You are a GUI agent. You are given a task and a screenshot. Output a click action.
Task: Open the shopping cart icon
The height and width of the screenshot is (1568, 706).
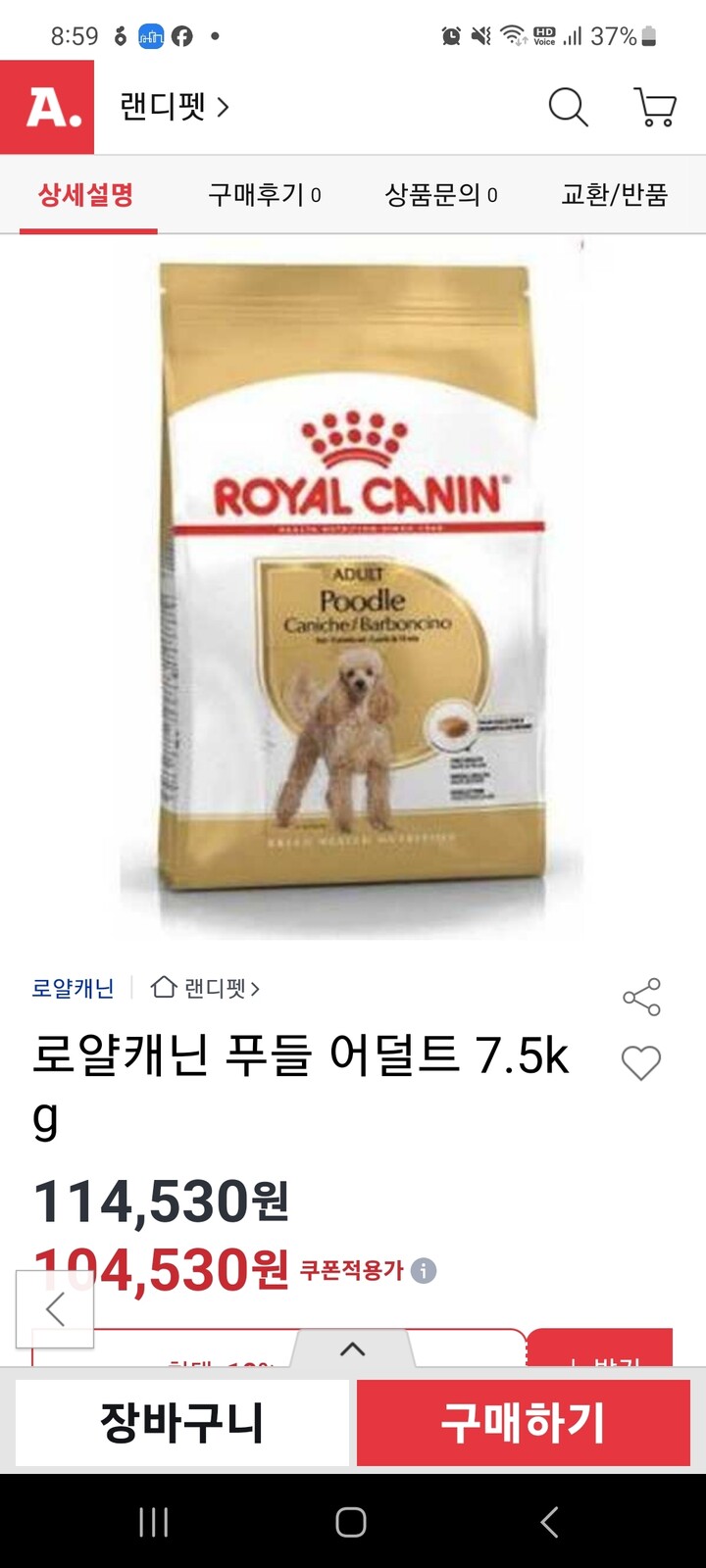tap(655, 108)
